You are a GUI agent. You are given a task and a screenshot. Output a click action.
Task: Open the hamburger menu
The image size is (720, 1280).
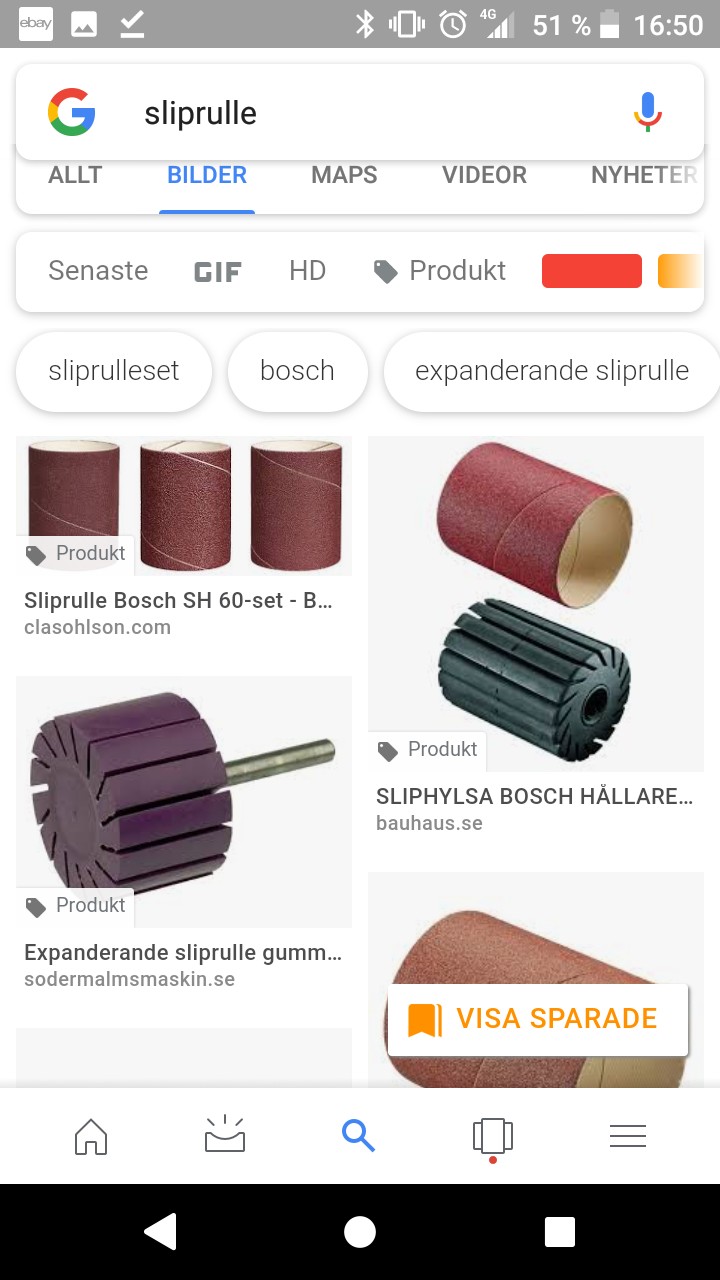[628, 1136]
